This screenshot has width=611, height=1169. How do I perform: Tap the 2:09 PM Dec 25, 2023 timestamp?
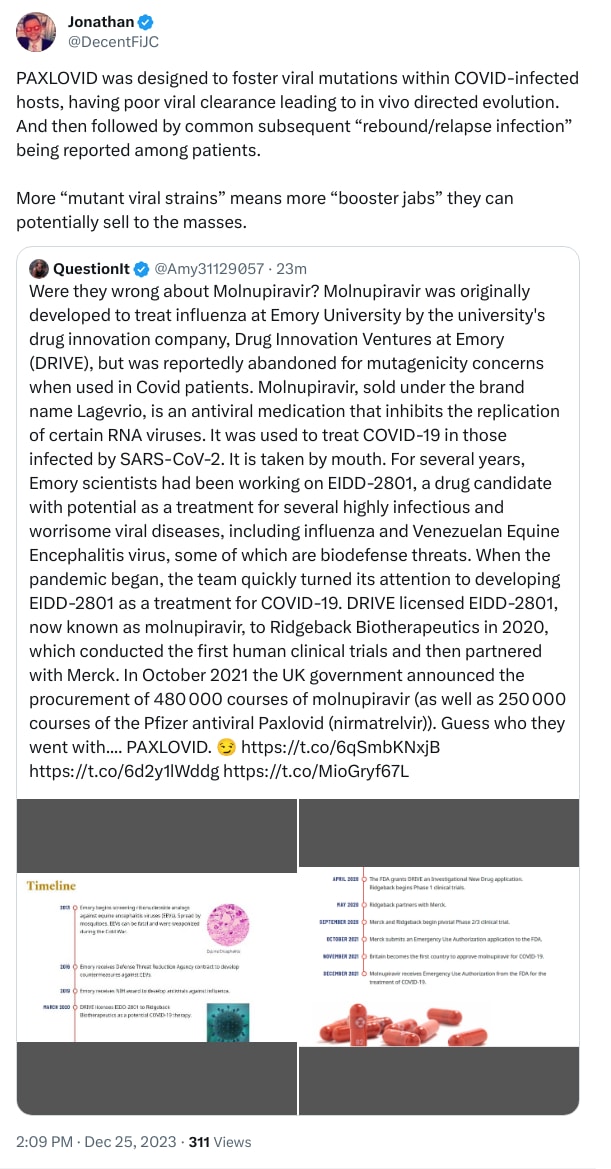coord(97,1141)
